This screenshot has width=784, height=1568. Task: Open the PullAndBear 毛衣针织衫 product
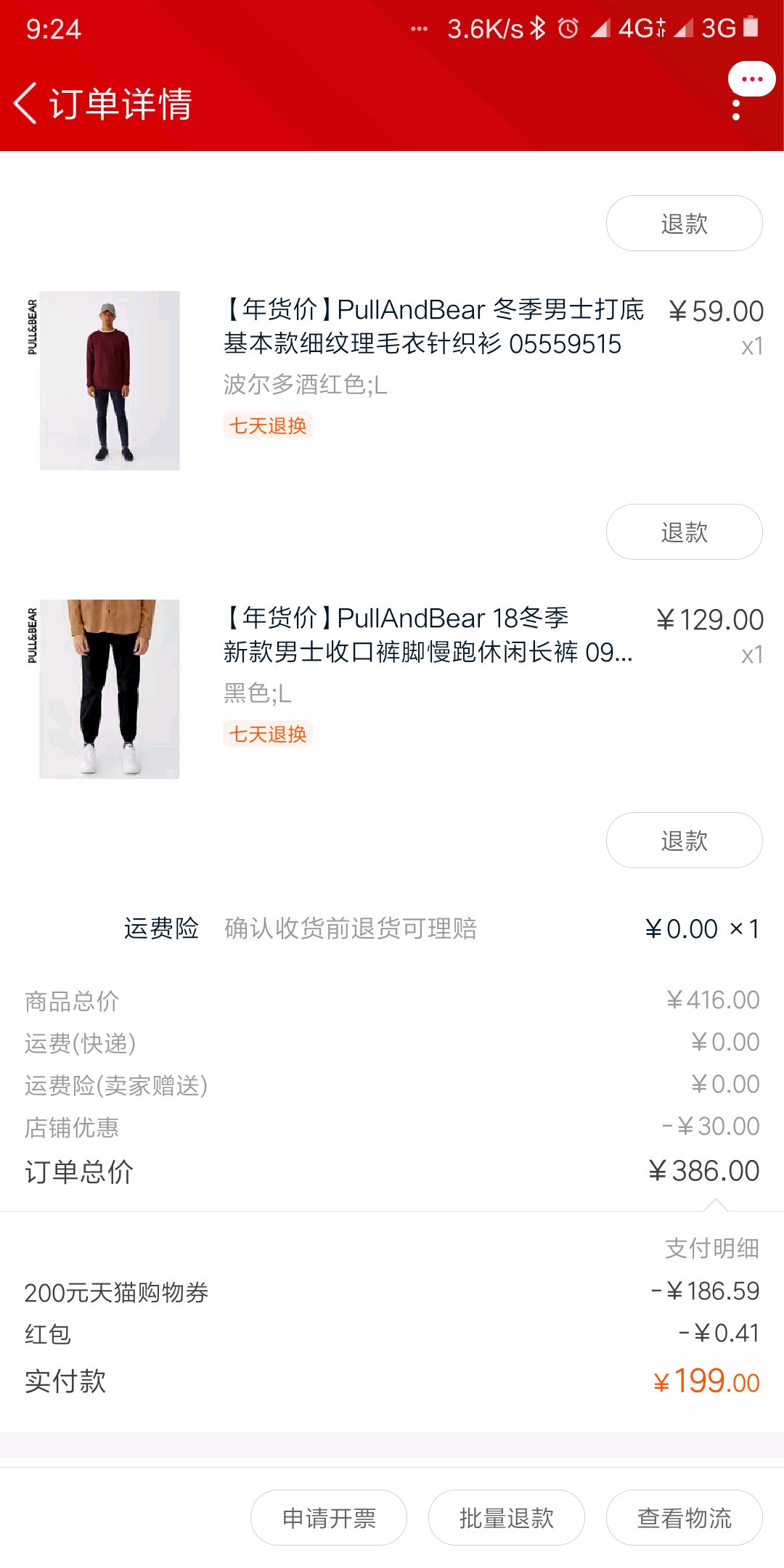click(x=432, y=327)
